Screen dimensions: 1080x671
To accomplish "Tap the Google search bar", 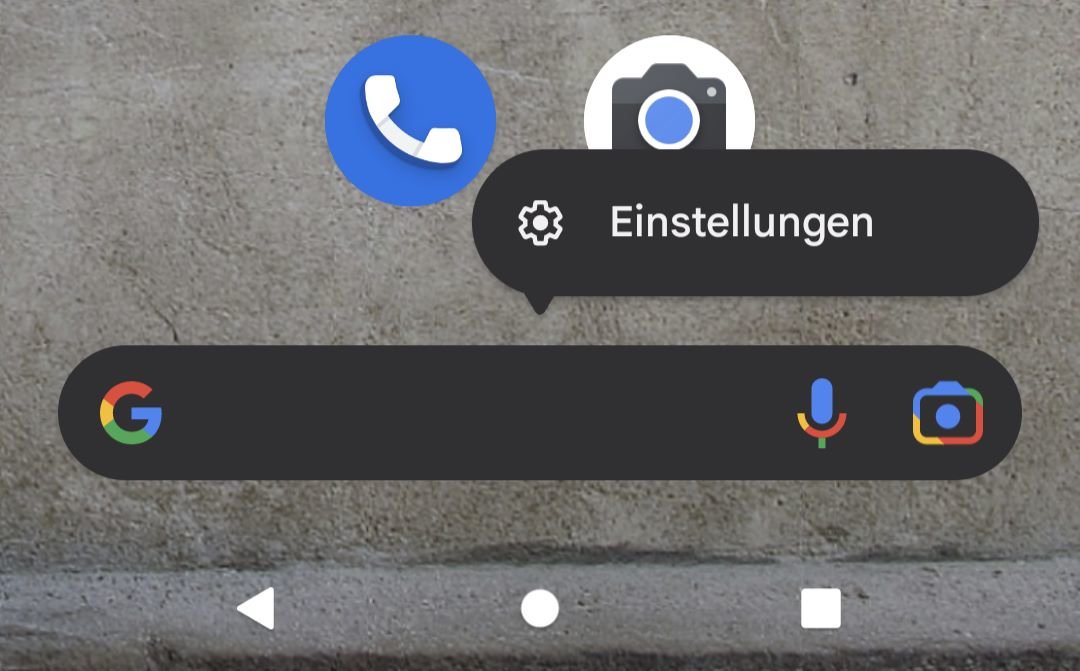I will click(470, 413).
